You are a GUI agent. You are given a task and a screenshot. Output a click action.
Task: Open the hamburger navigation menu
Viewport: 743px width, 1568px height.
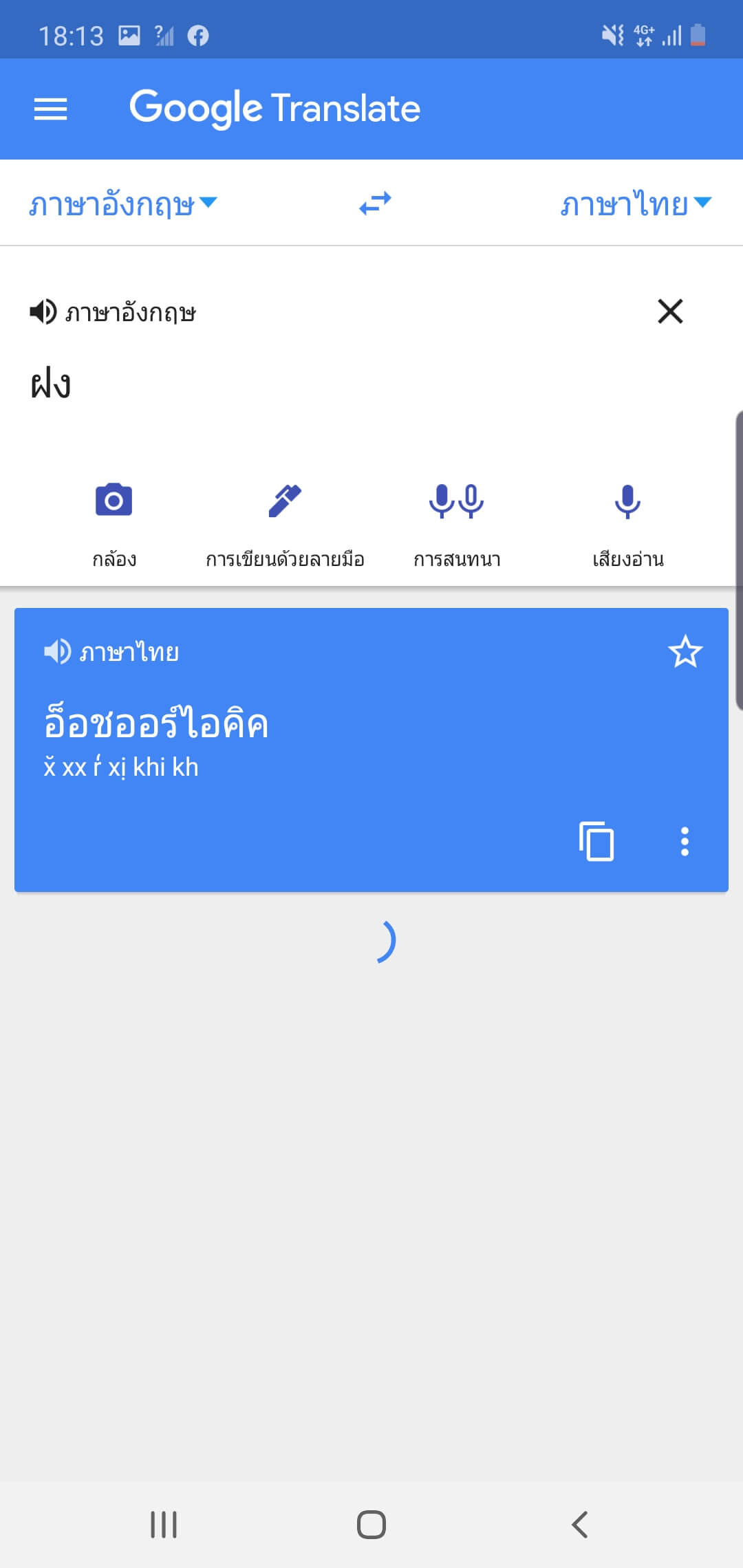coord(50,109)
